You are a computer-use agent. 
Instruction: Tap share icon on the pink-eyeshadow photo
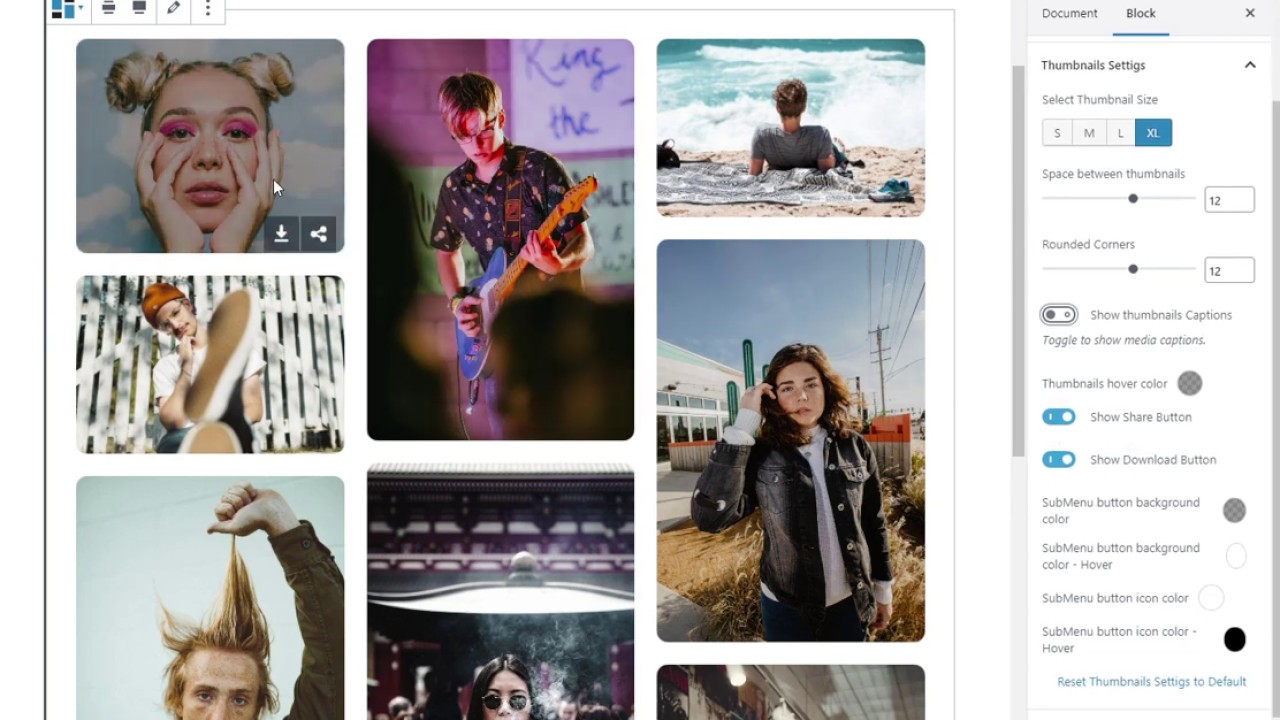pos(318,234)
